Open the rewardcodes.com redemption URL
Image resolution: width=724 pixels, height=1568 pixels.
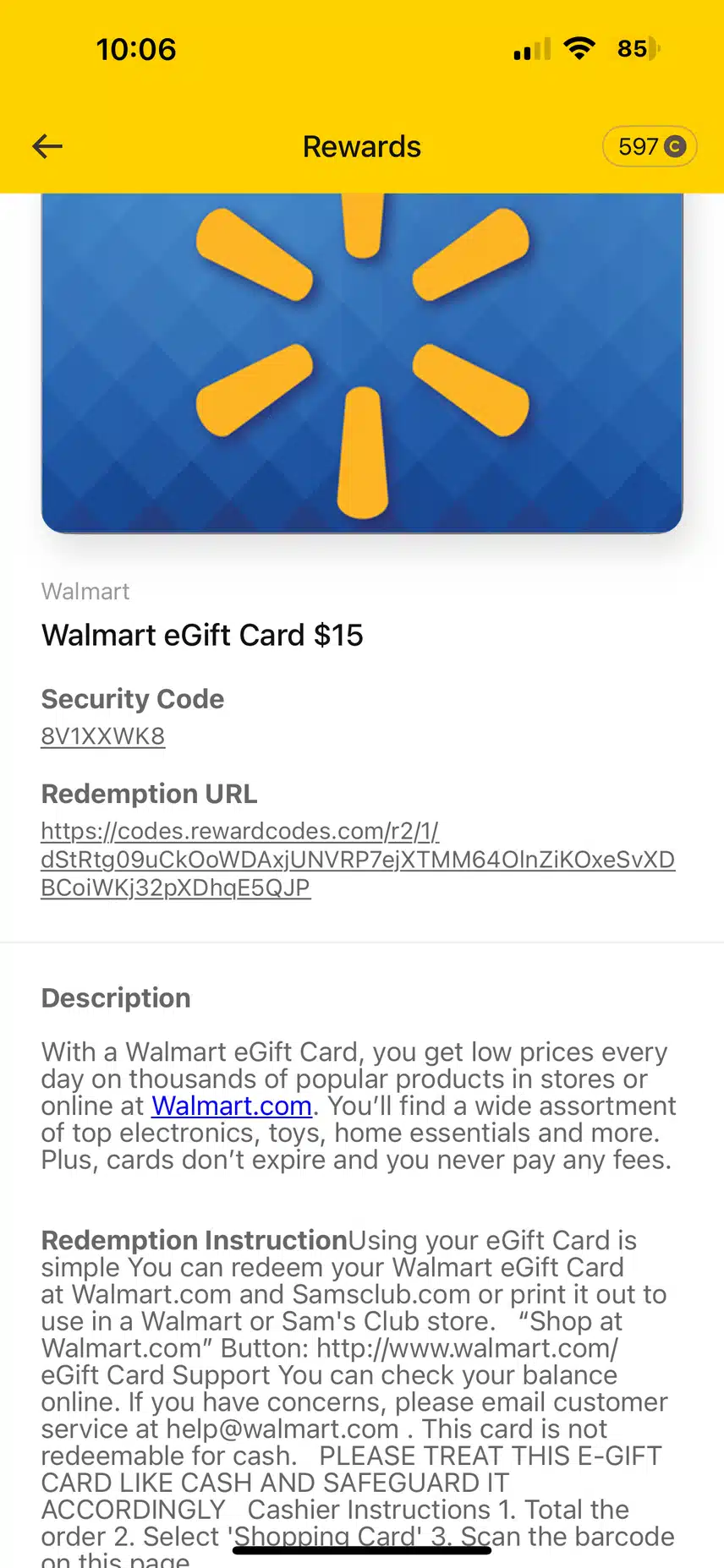click(357, 860)
